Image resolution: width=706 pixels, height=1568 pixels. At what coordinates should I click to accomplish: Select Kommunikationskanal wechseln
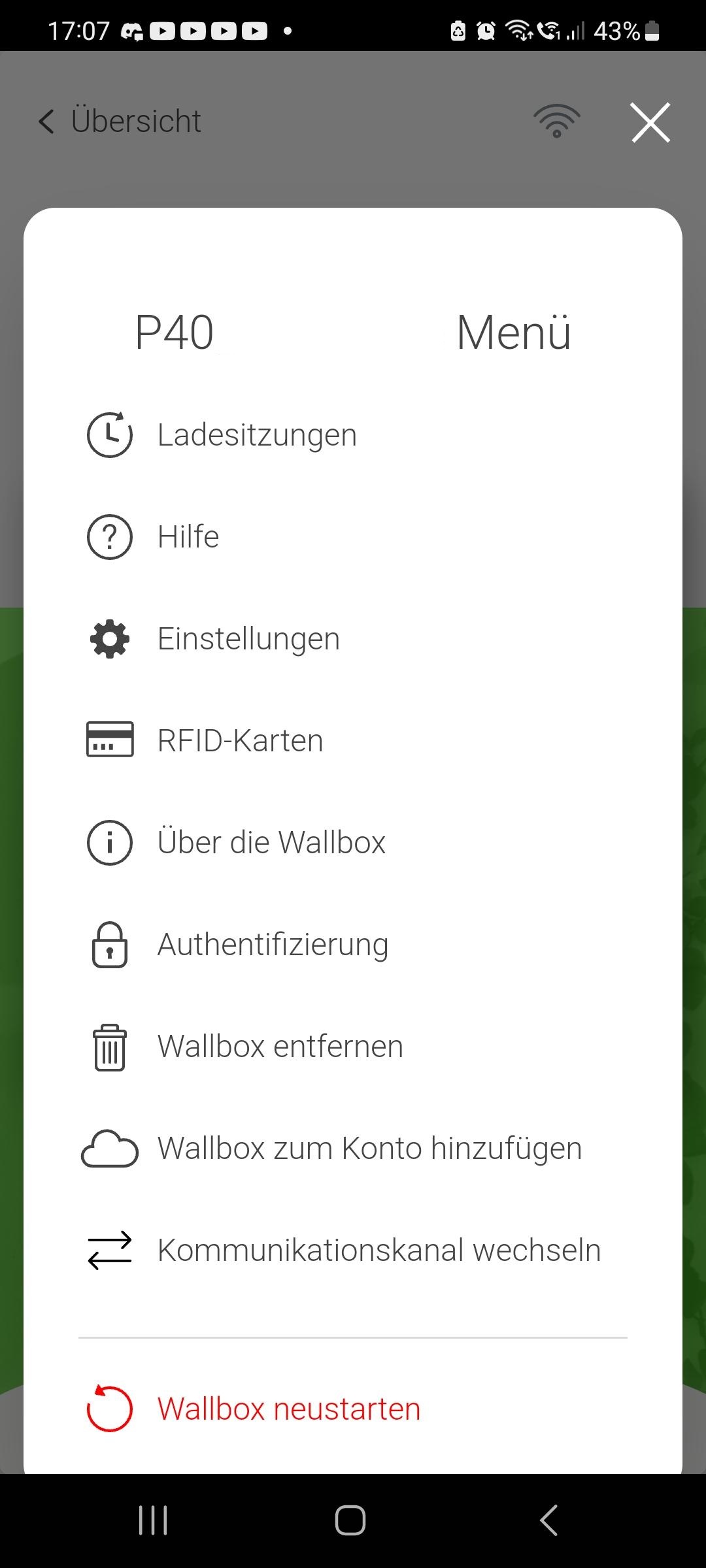pos(378,1250)
